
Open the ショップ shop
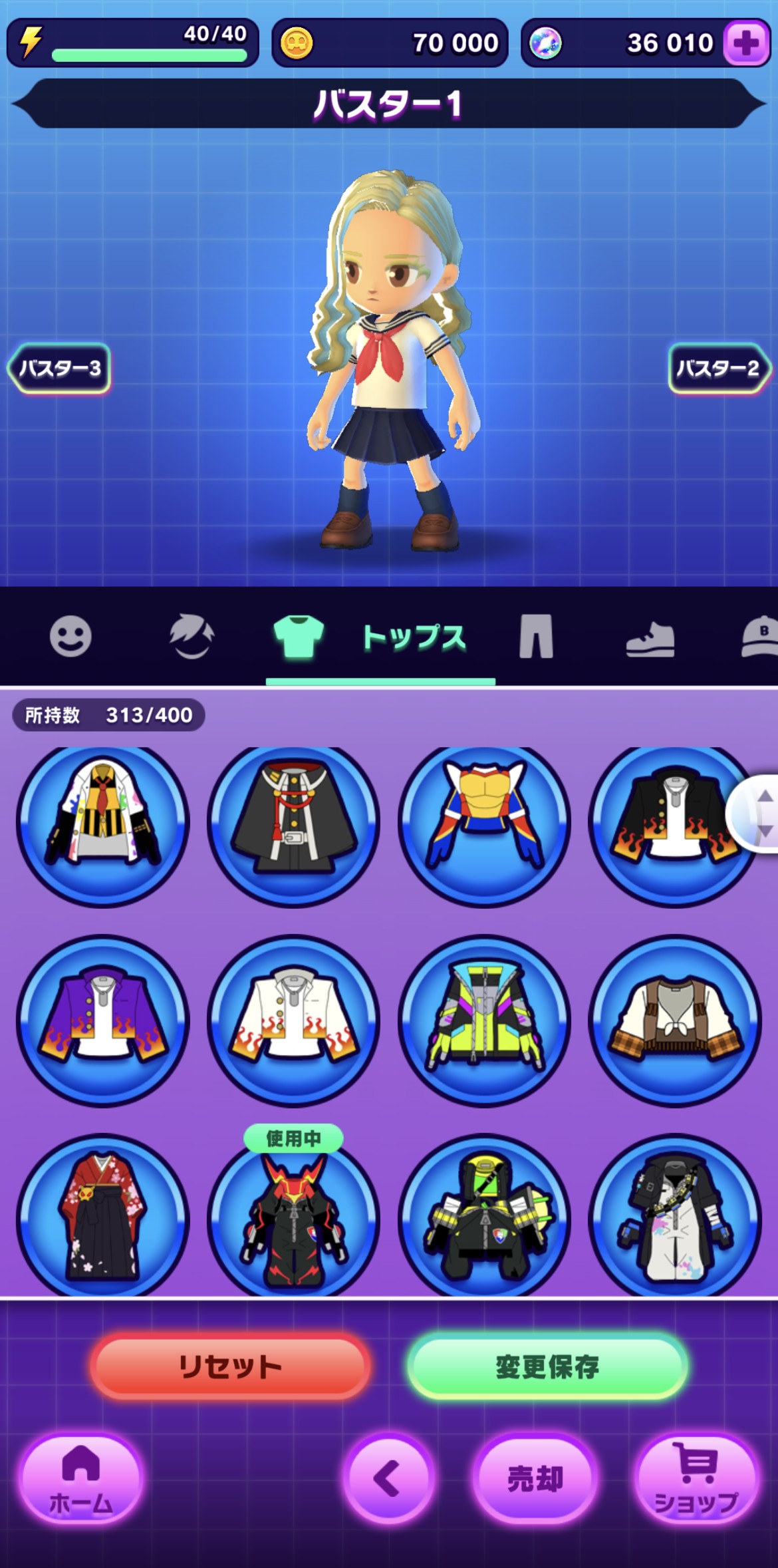696,1480
